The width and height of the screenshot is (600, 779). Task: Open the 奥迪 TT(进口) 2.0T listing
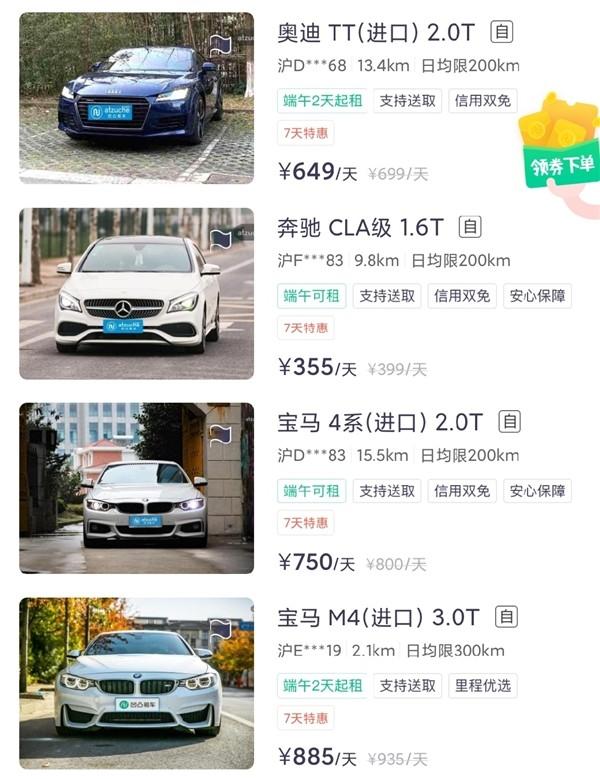point(376,32)
